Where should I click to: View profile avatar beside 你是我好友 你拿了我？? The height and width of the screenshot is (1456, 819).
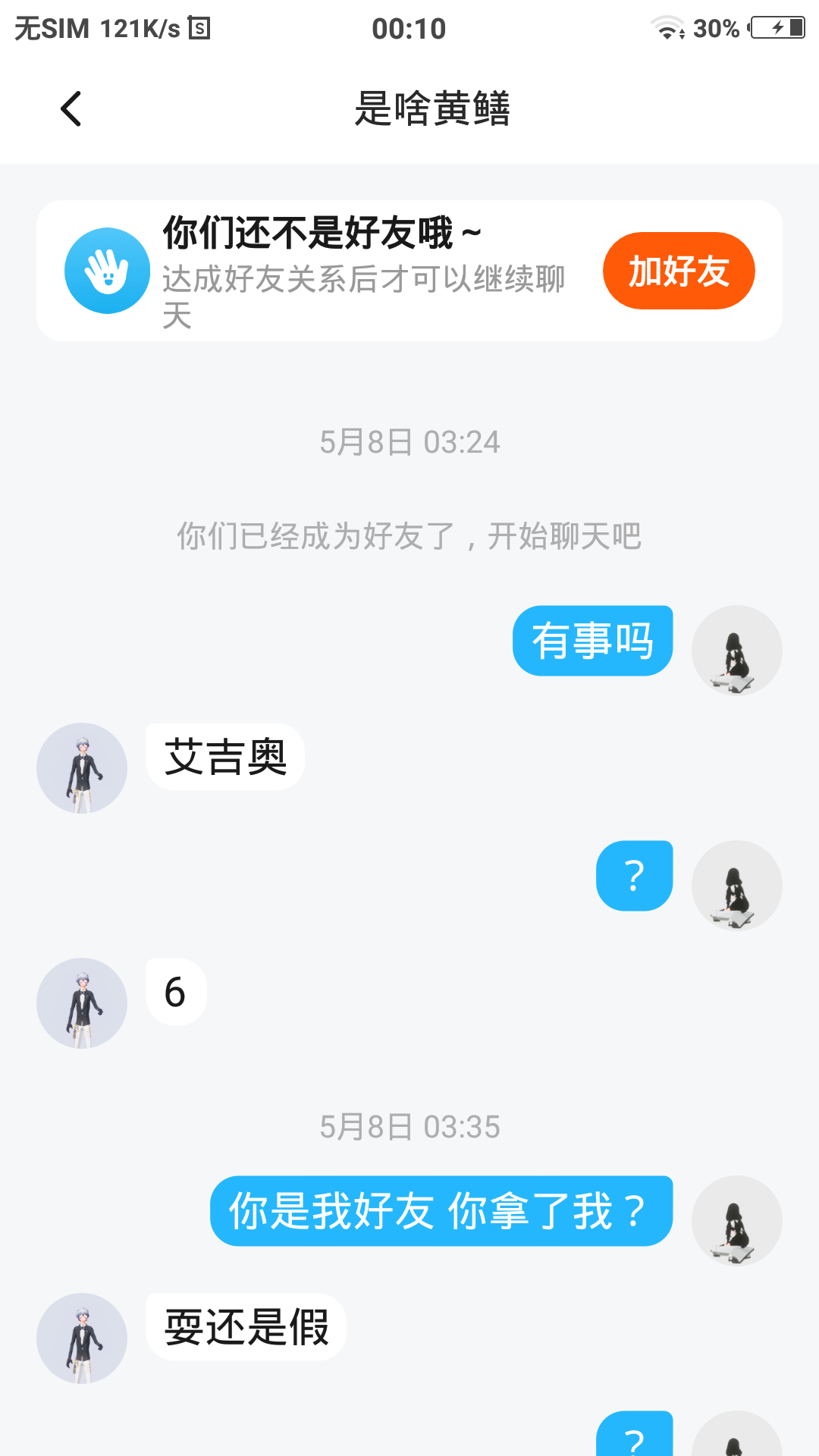[736, 1220]
